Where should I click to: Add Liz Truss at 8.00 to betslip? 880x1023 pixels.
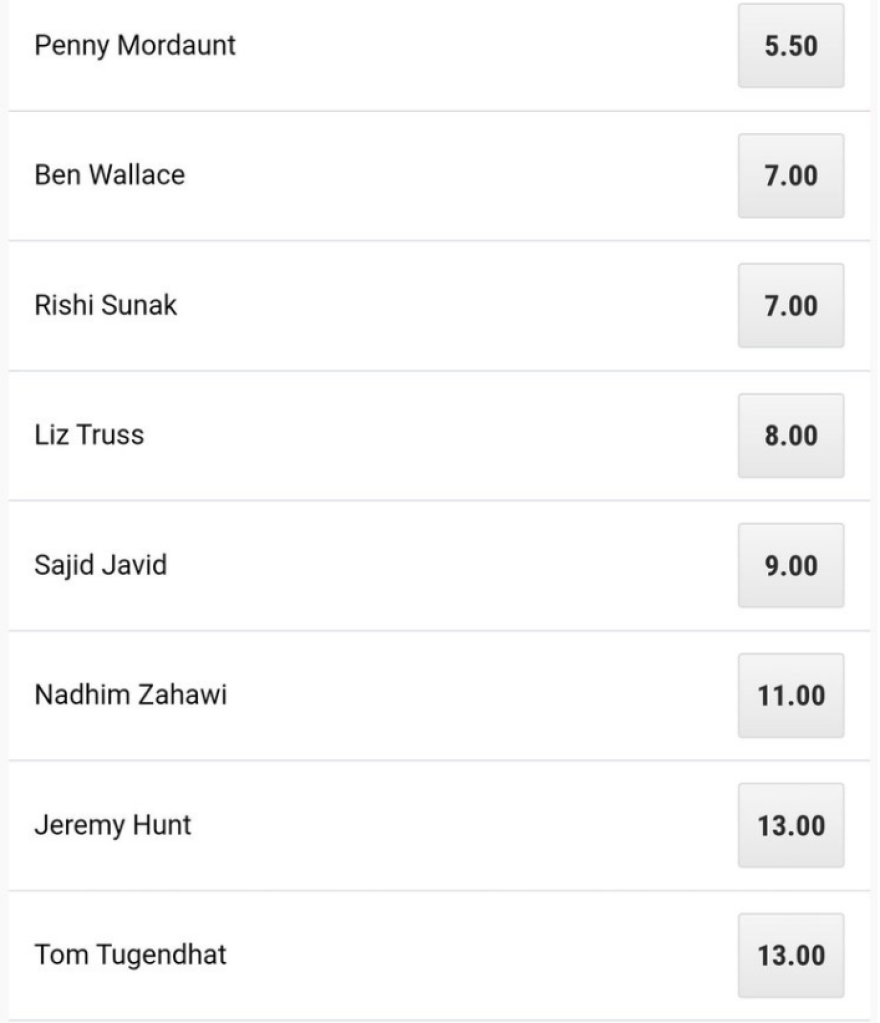(790, 436)
